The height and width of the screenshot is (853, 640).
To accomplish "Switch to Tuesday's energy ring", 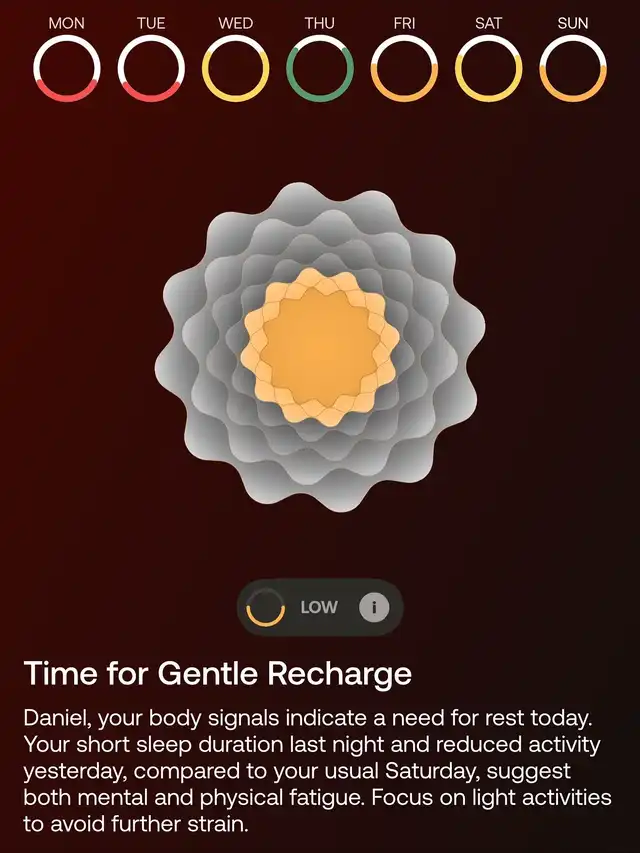I will [151, 68].
